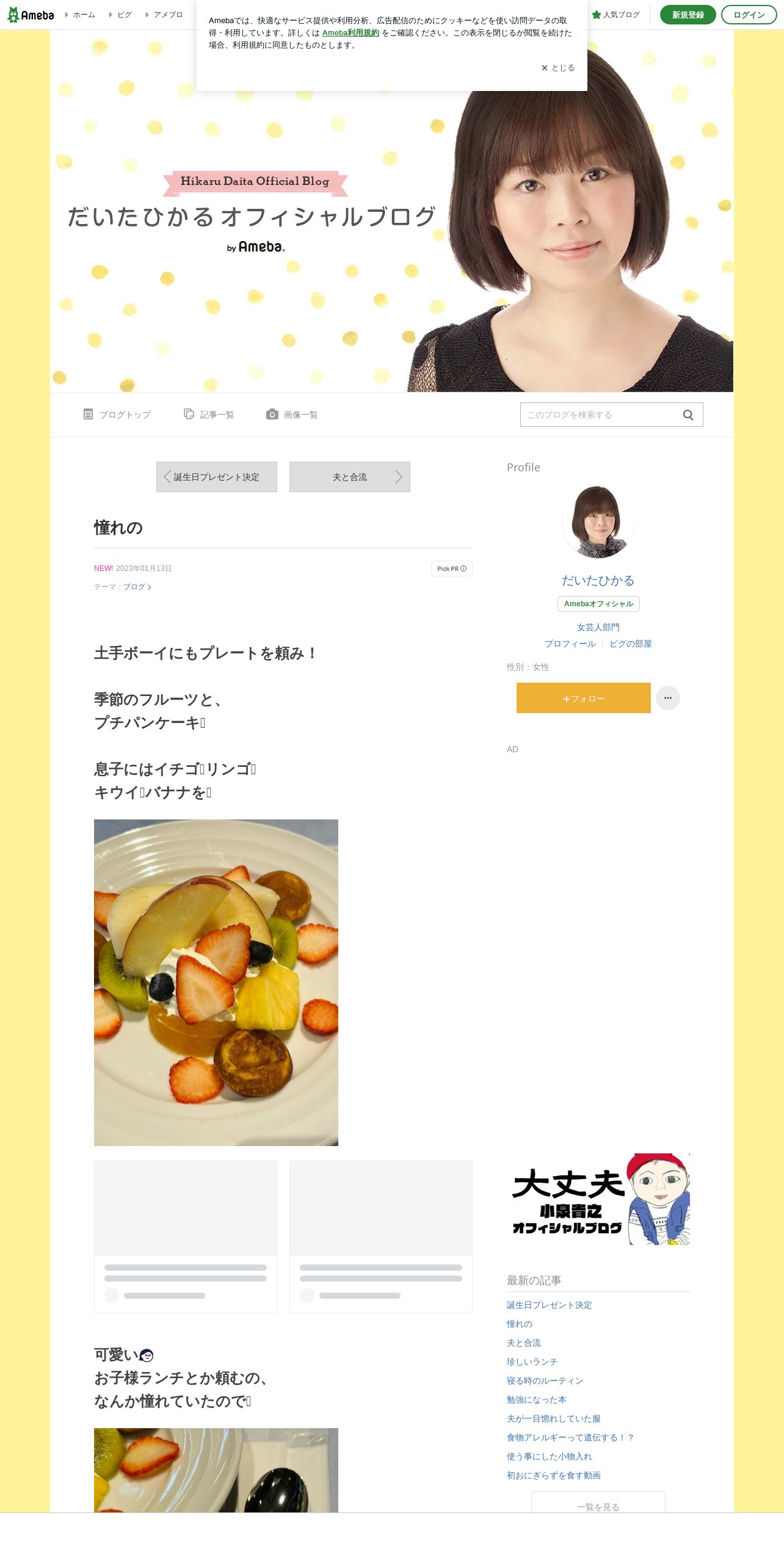Open the 画像一覧 gallery

click(292, 415)
